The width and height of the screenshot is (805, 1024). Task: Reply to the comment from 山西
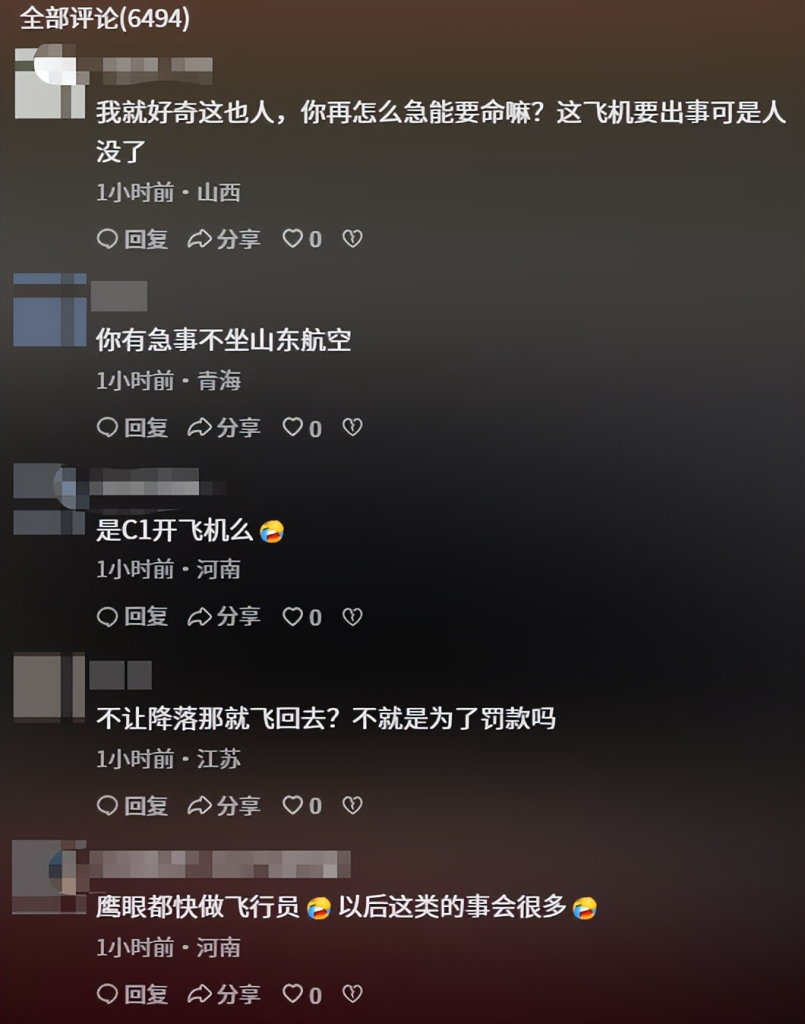click(x=132, y=239)
